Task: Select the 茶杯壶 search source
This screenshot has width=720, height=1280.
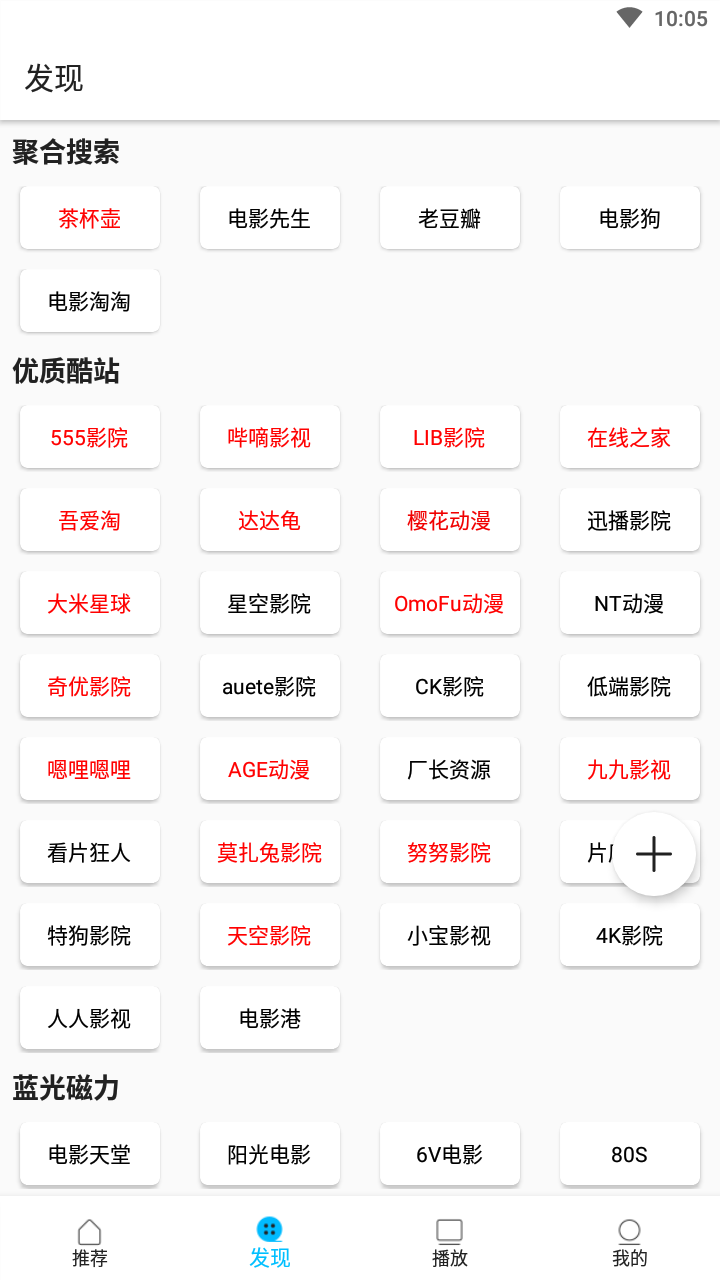Action: [90, 218]
